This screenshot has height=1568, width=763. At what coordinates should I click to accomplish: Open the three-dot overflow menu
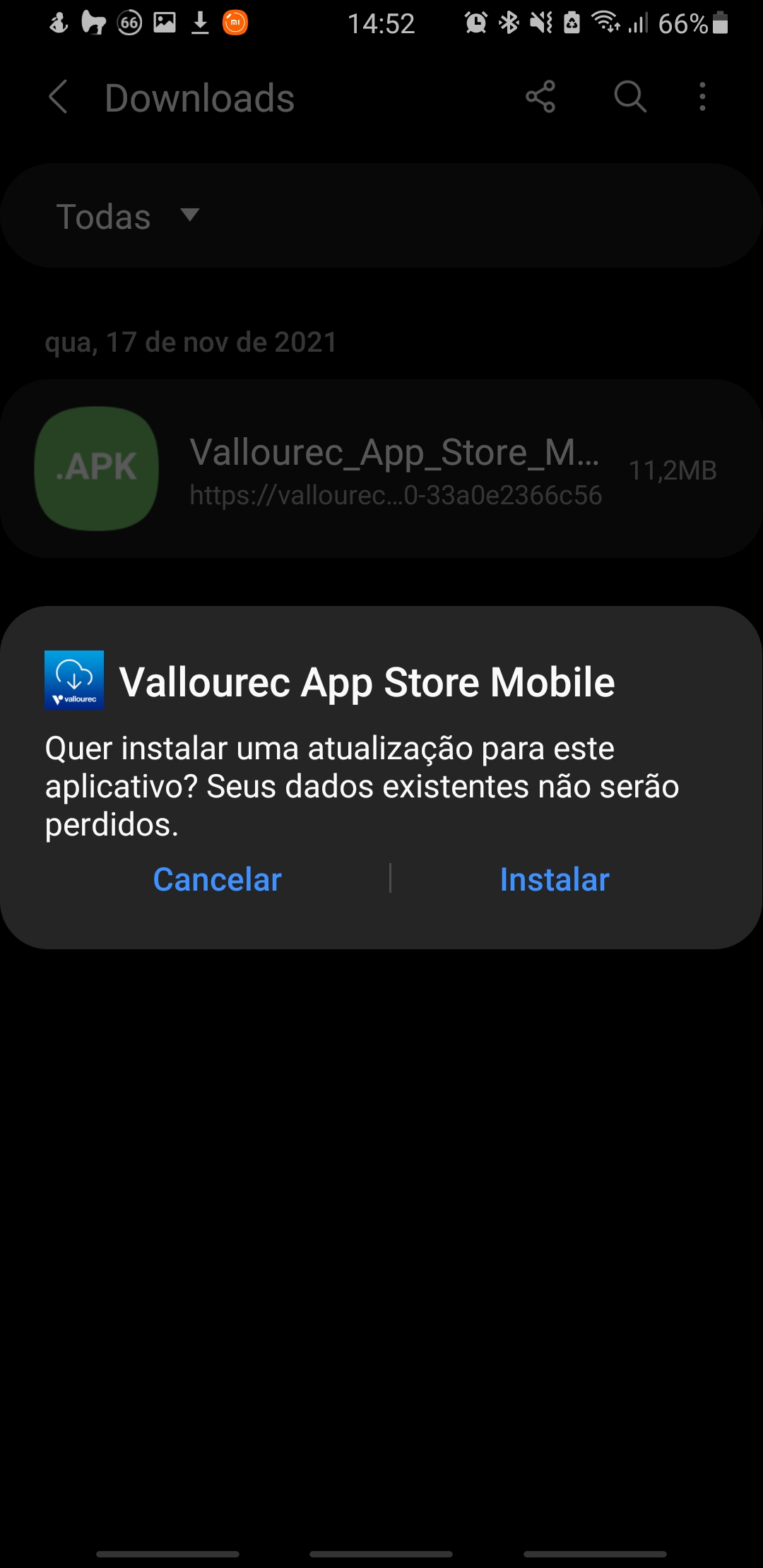(702, 97)
